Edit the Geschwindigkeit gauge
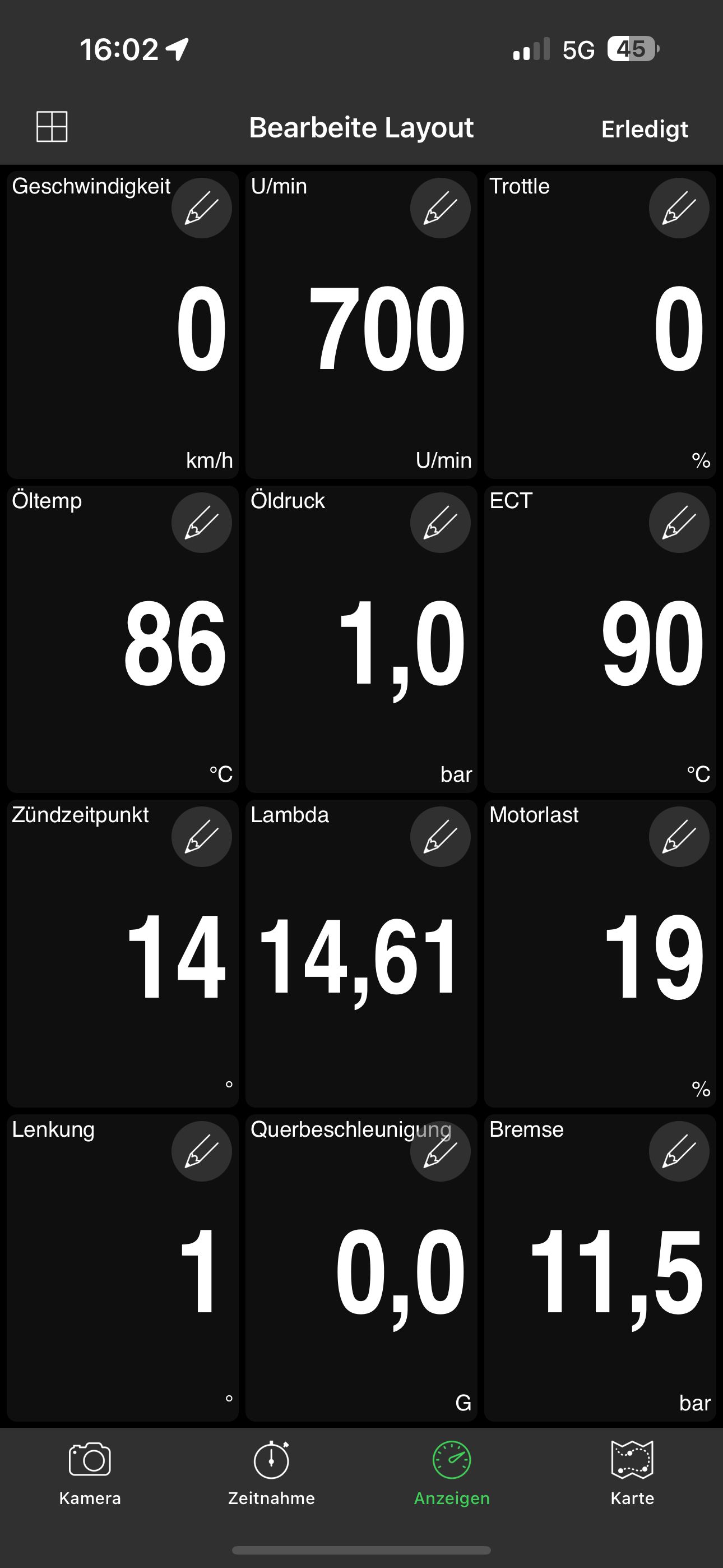Image resolution: width=723 pixels, height=1568 pixels. pos(201,208)
